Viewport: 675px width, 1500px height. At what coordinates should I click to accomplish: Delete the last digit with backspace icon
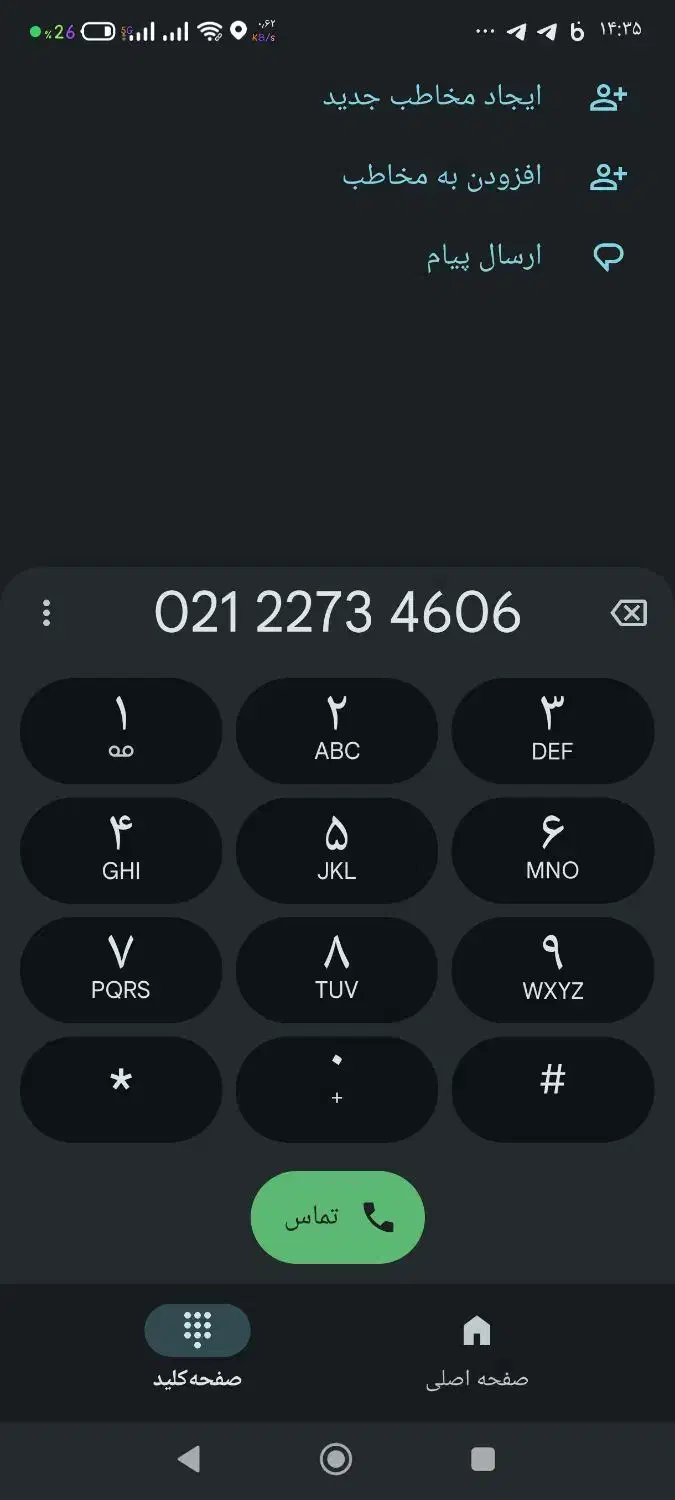pyautogui.click(x=628, y=613)
